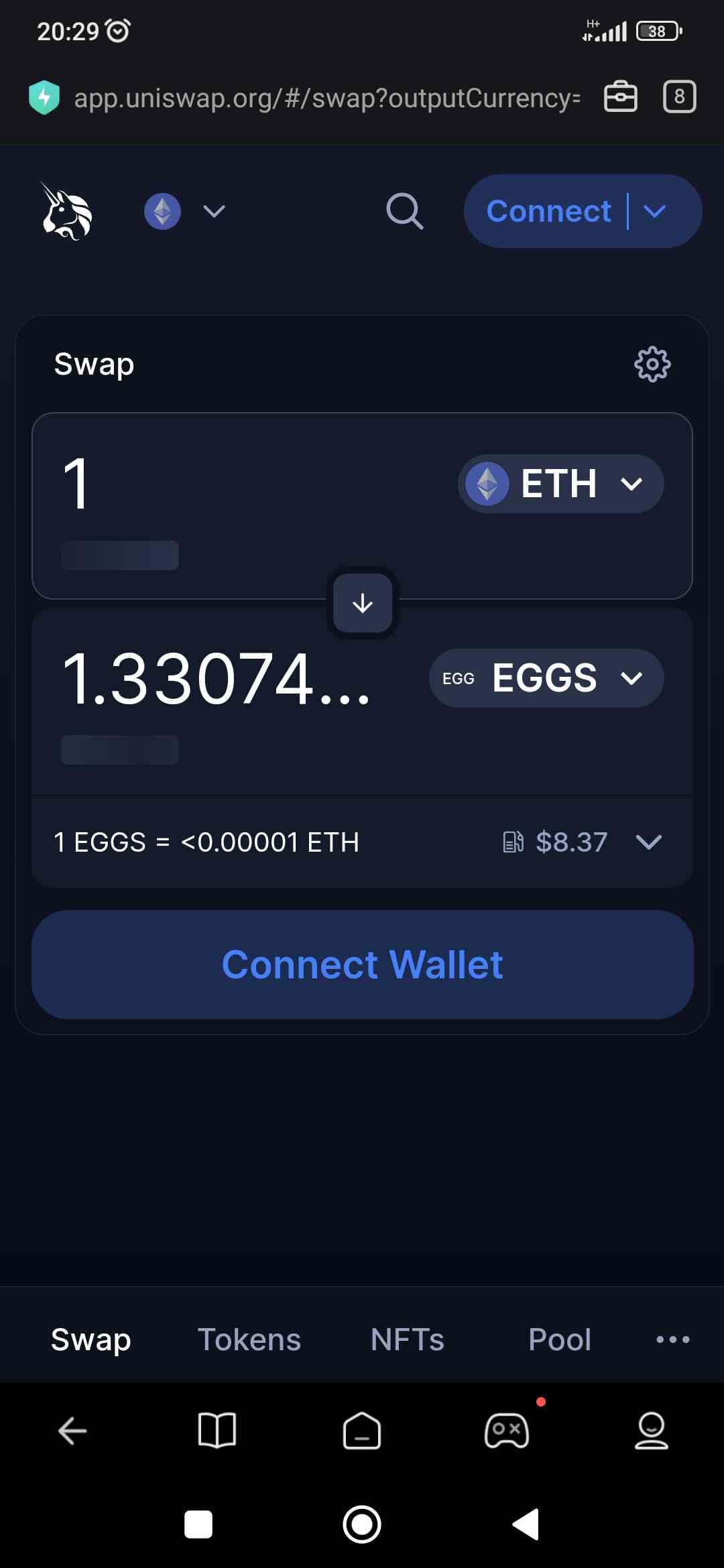Switch to the Tokens tab
This screenshot has height=1568, width=724.
[249, 1340]
